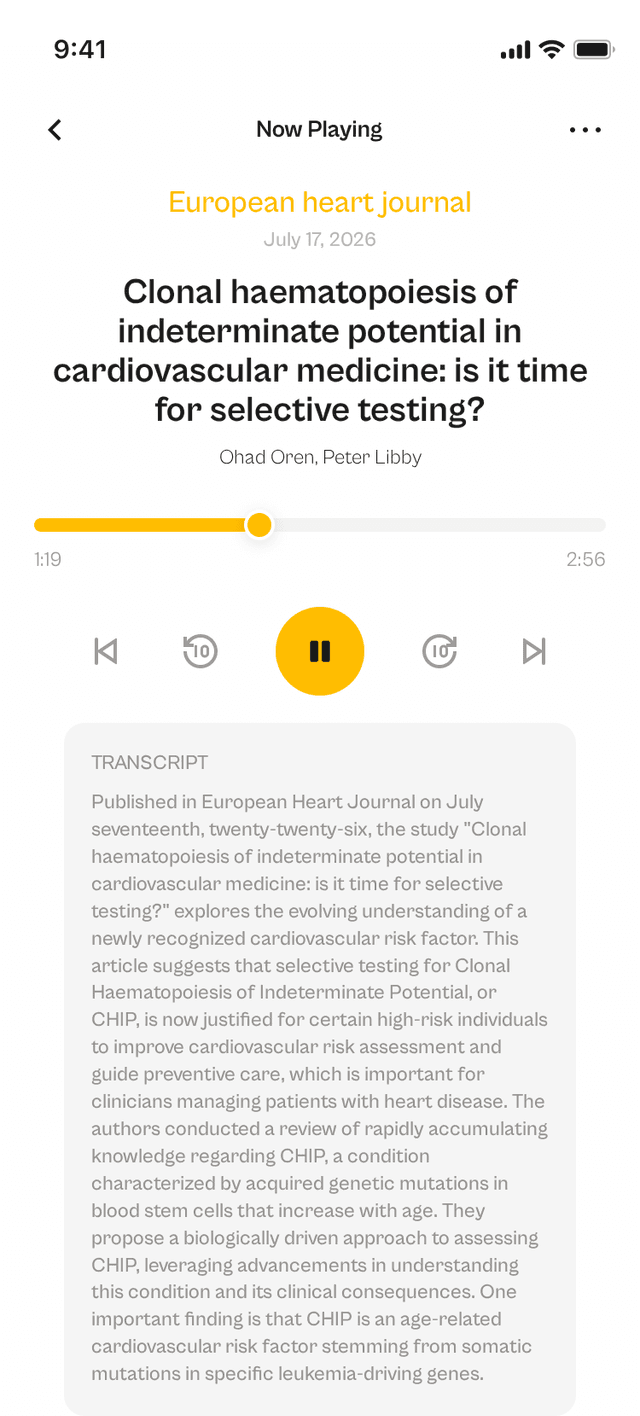640x1416 pixels.
Task: Skip to the next track
Action: coord(534,651)
